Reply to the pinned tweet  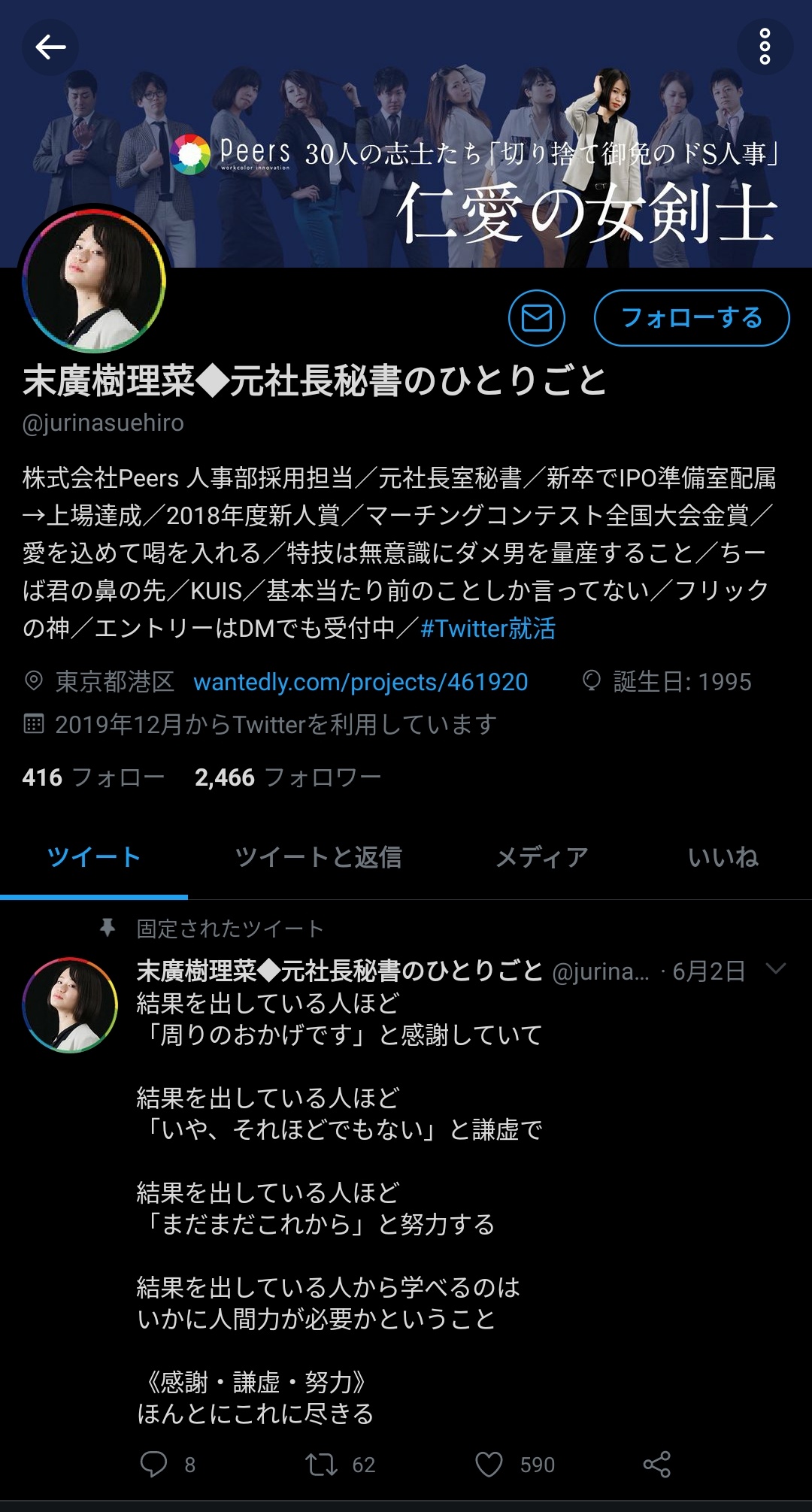pyautogui.click(x=154, y=1464)
